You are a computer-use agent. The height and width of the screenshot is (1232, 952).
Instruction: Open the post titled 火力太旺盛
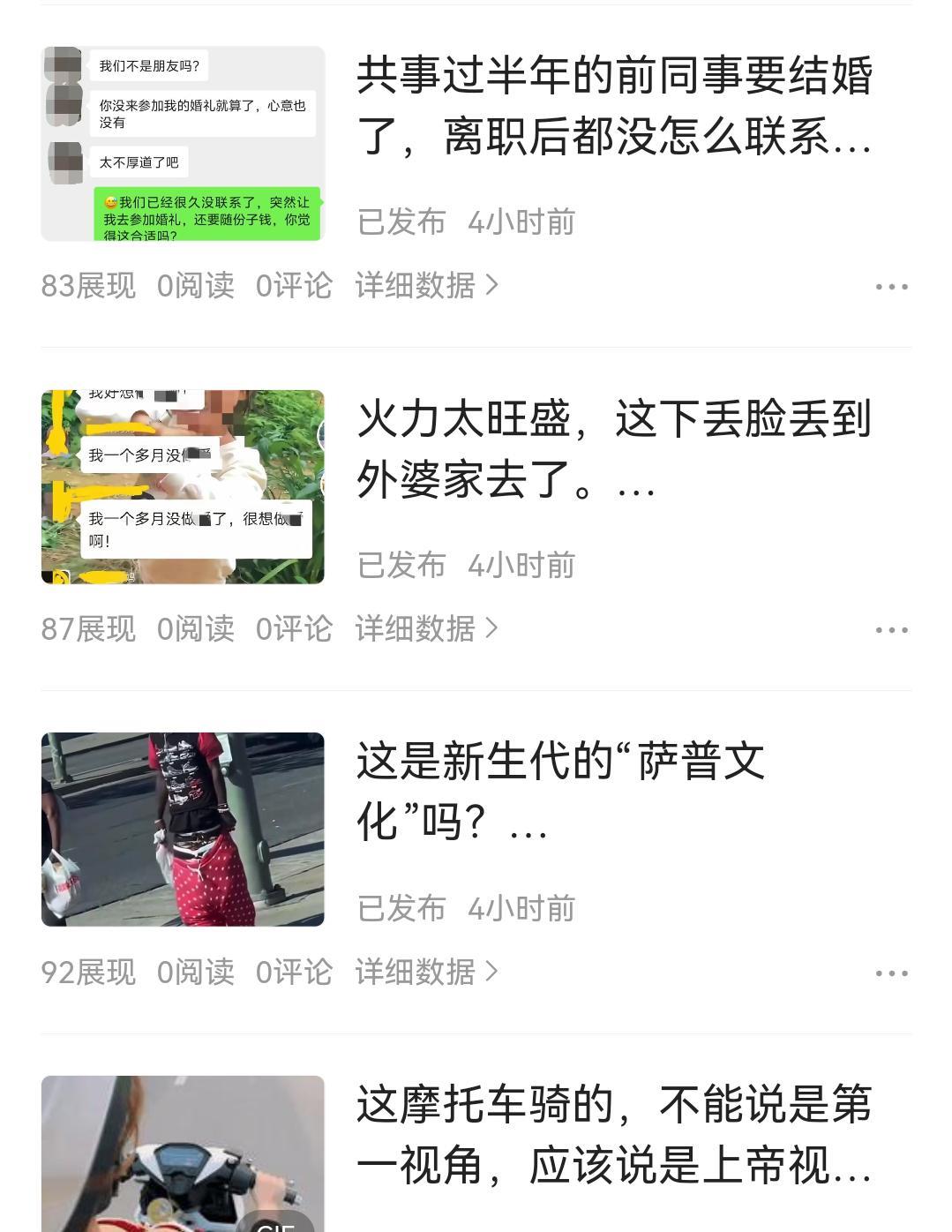pyautogui.click(x=614, y=449)
